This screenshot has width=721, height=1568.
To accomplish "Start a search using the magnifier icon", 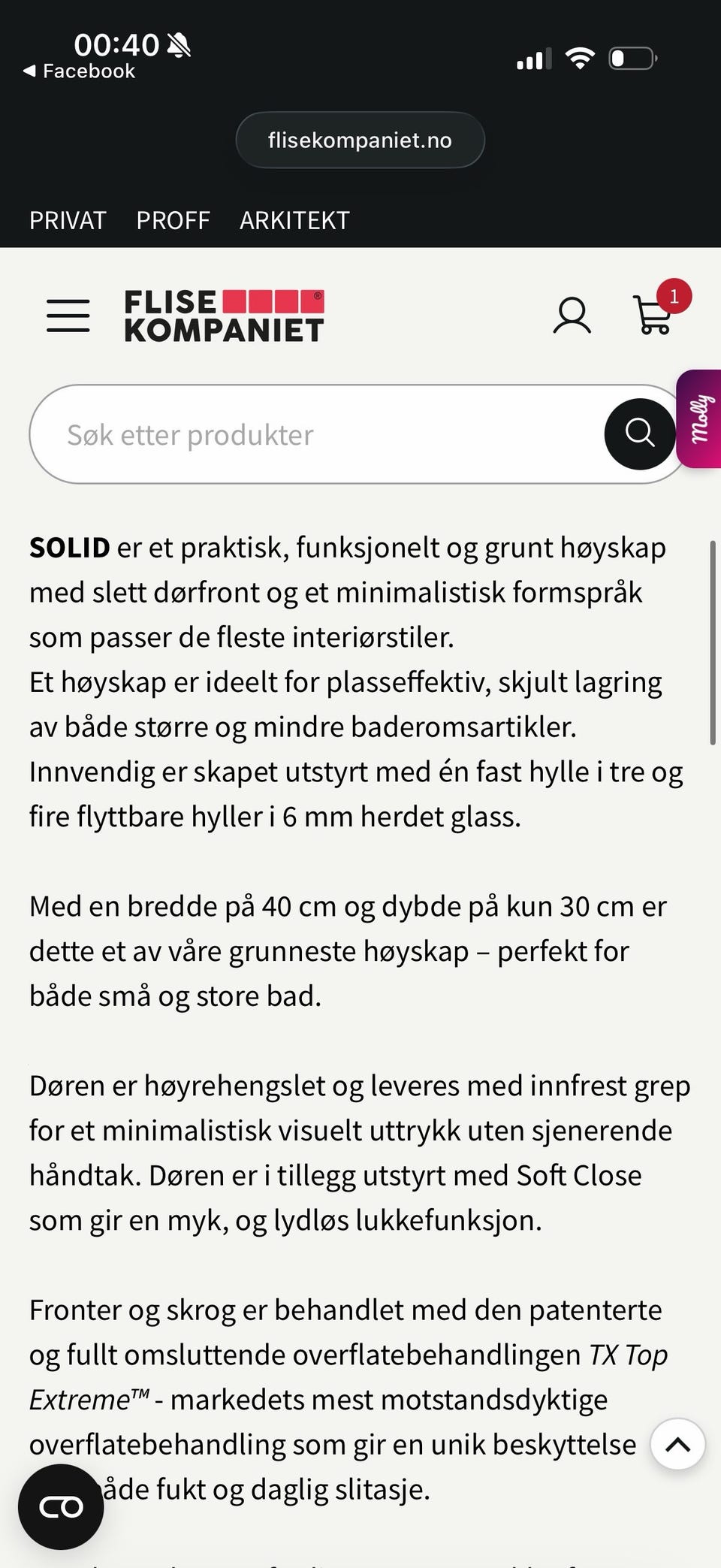I will tap(639, 434).
